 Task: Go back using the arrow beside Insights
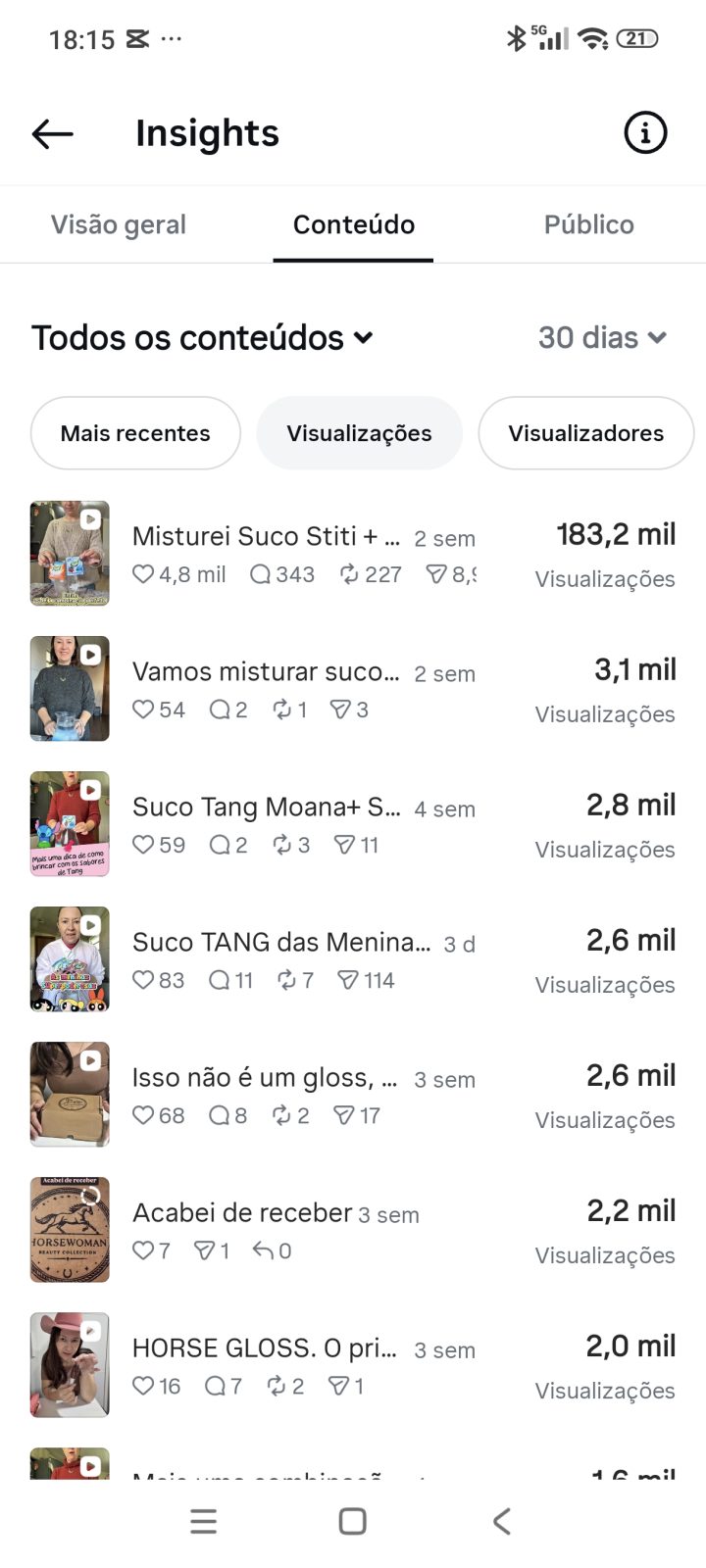coord(53,133)
